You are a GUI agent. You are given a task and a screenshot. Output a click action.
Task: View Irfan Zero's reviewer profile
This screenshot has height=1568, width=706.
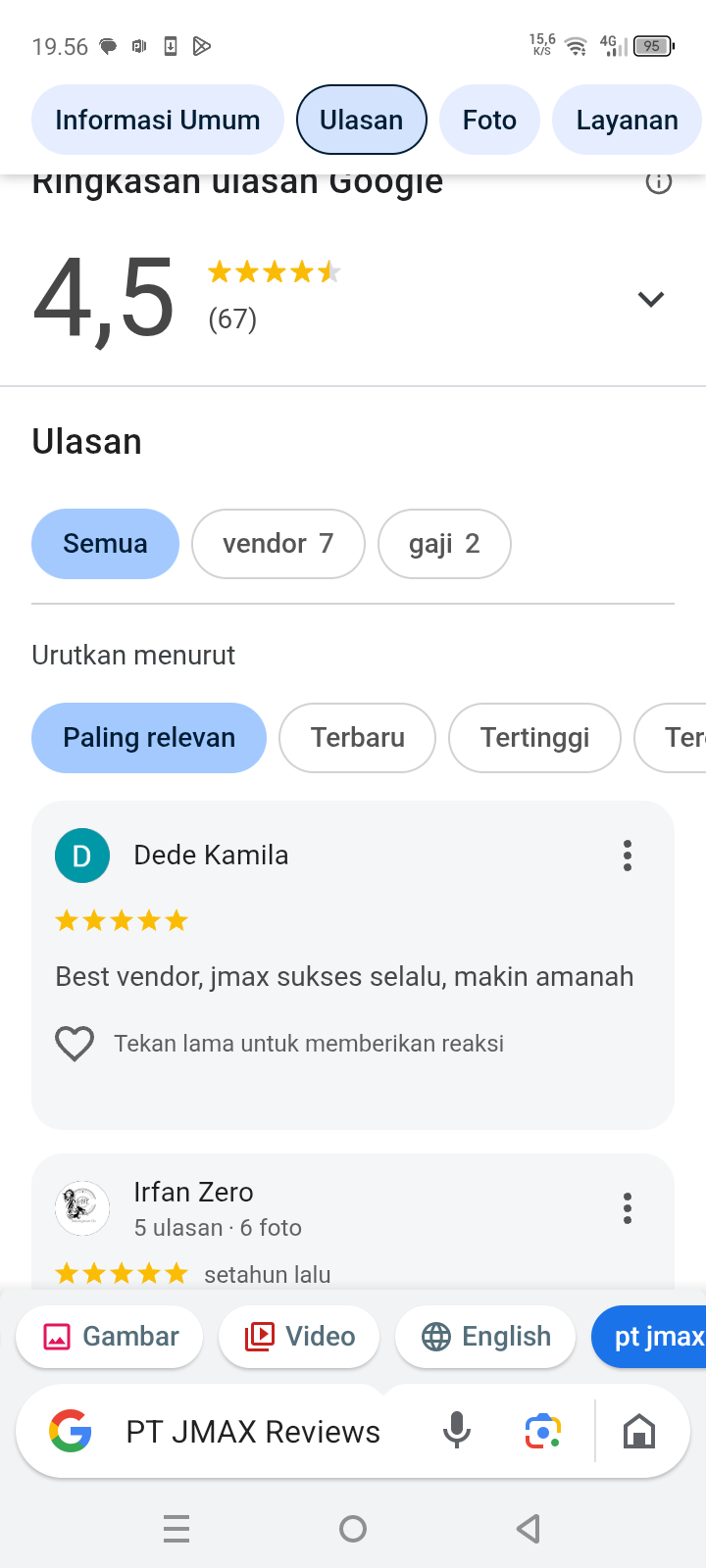[193, 1193]
